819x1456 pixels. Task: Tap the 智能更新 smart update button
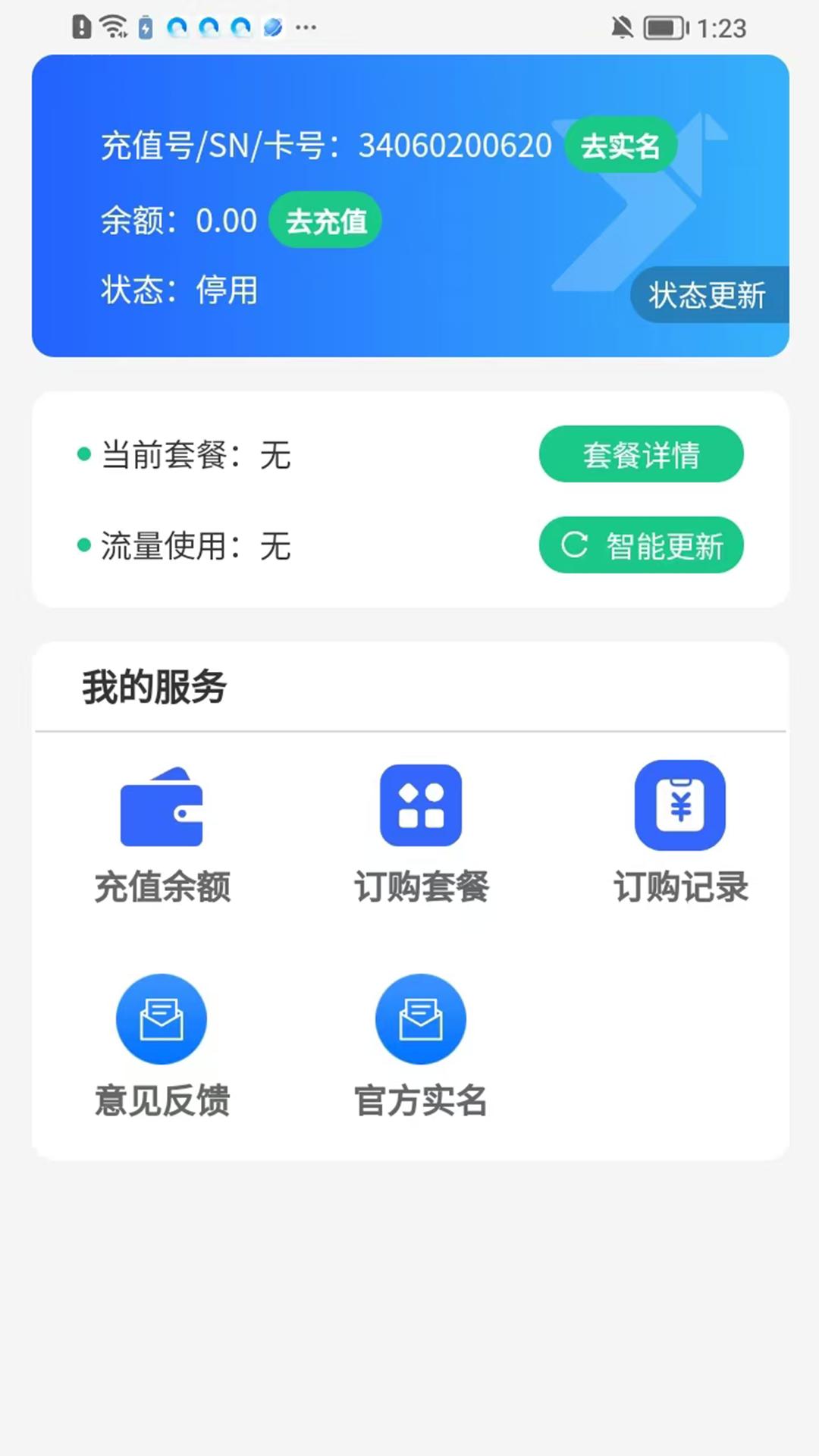(641, 545)
